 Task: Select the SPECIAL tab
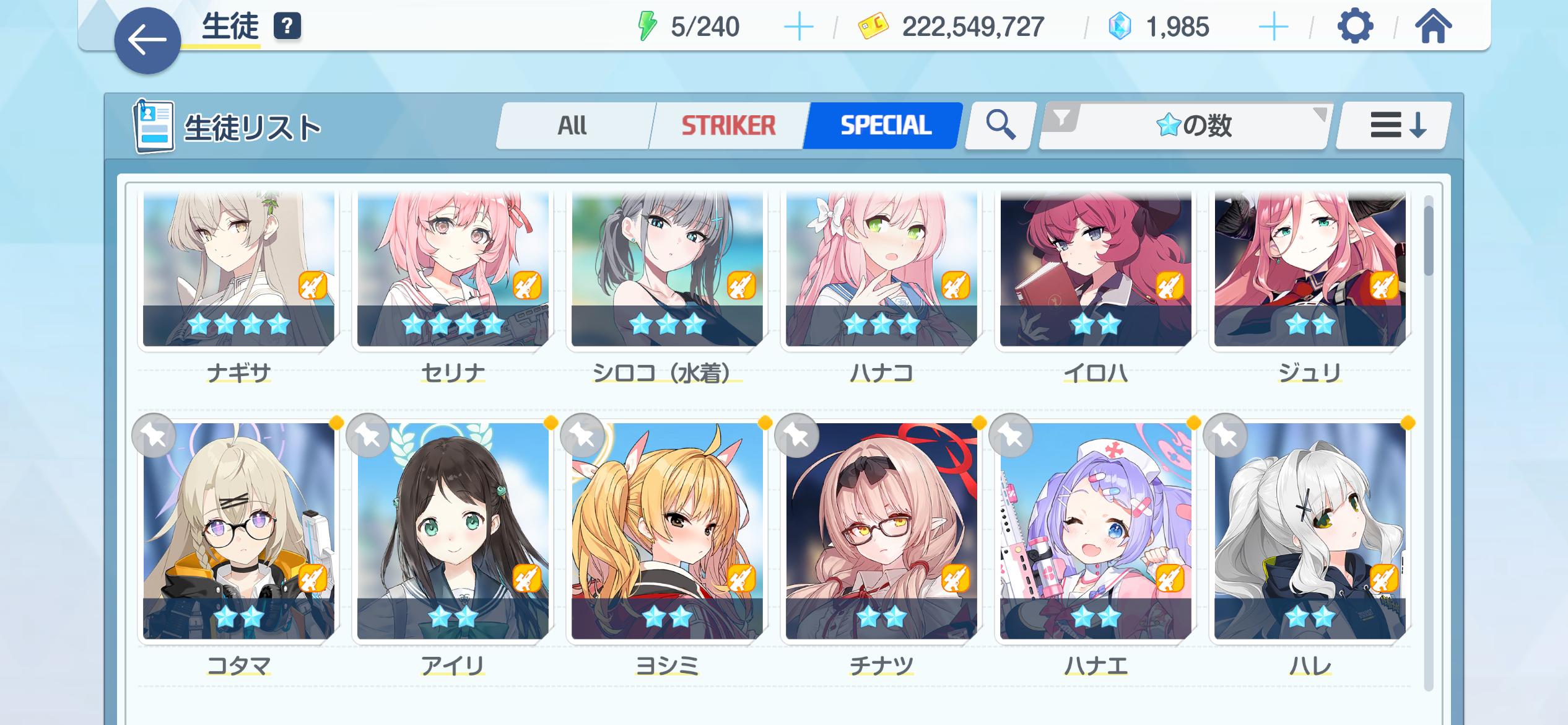(x=885, y=126)
